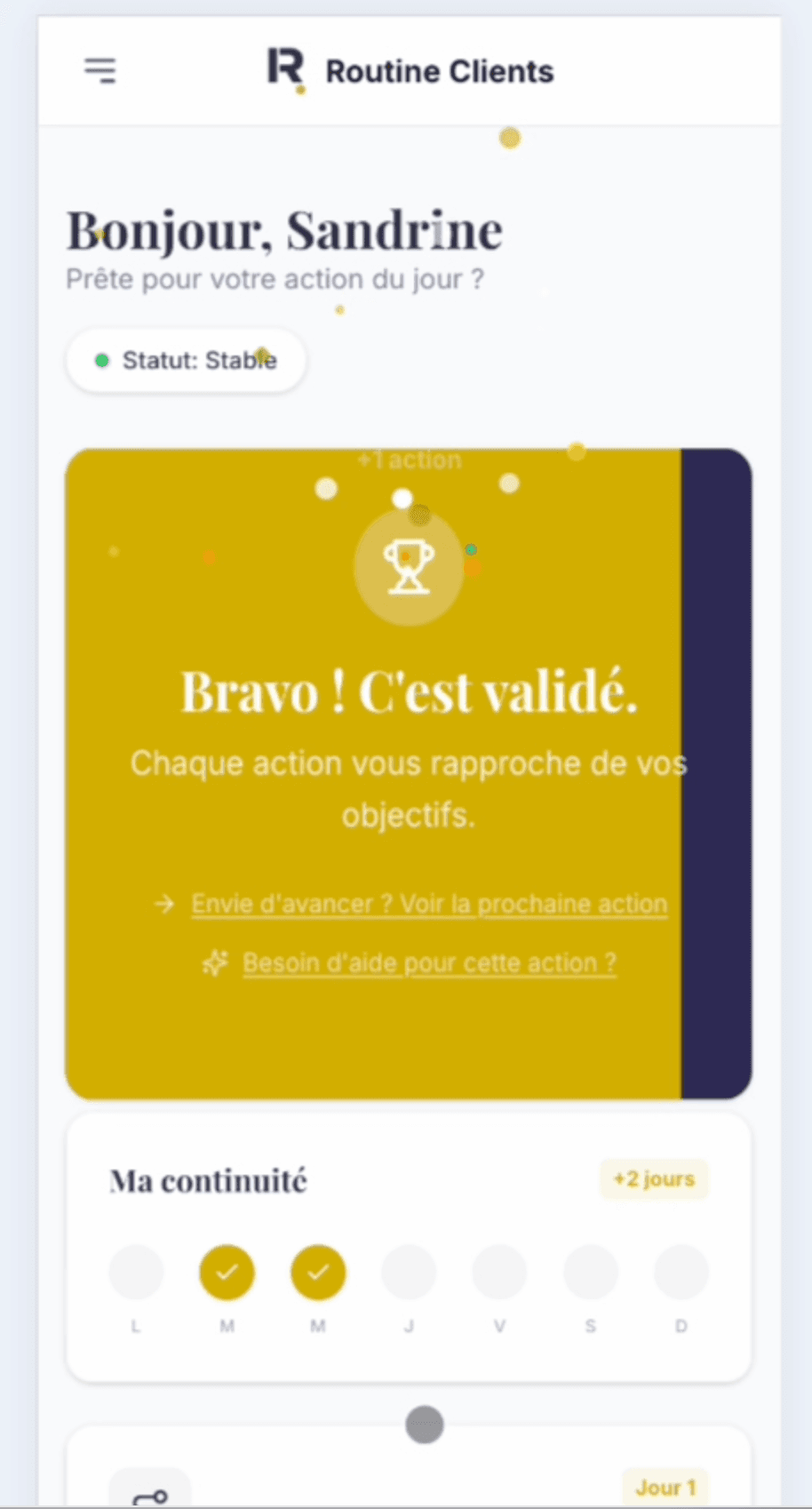Click the green dot in the status badge
The height and width of the screenshot is (1509, 812).
(x=104, y=360)
